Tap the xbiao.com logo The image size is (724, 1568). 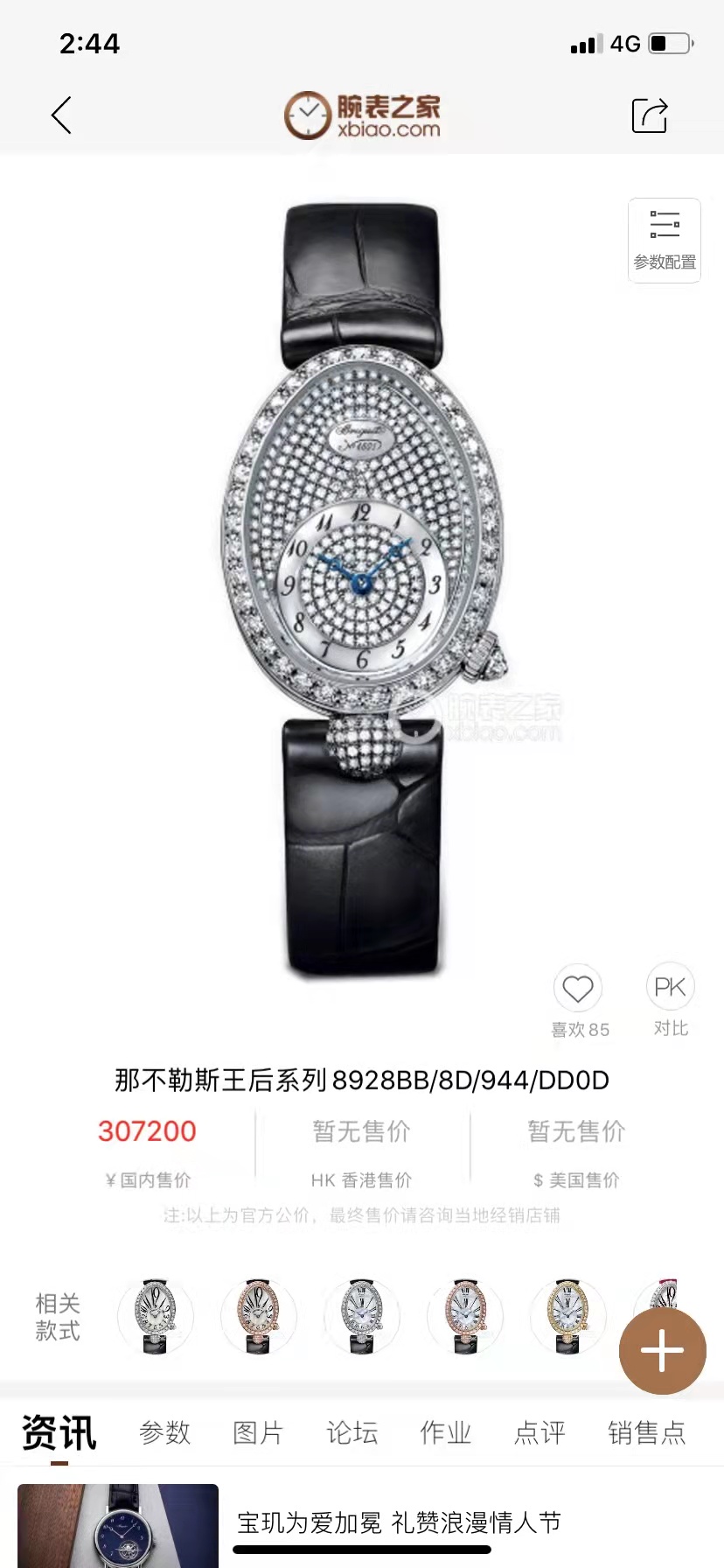point(365,115)
